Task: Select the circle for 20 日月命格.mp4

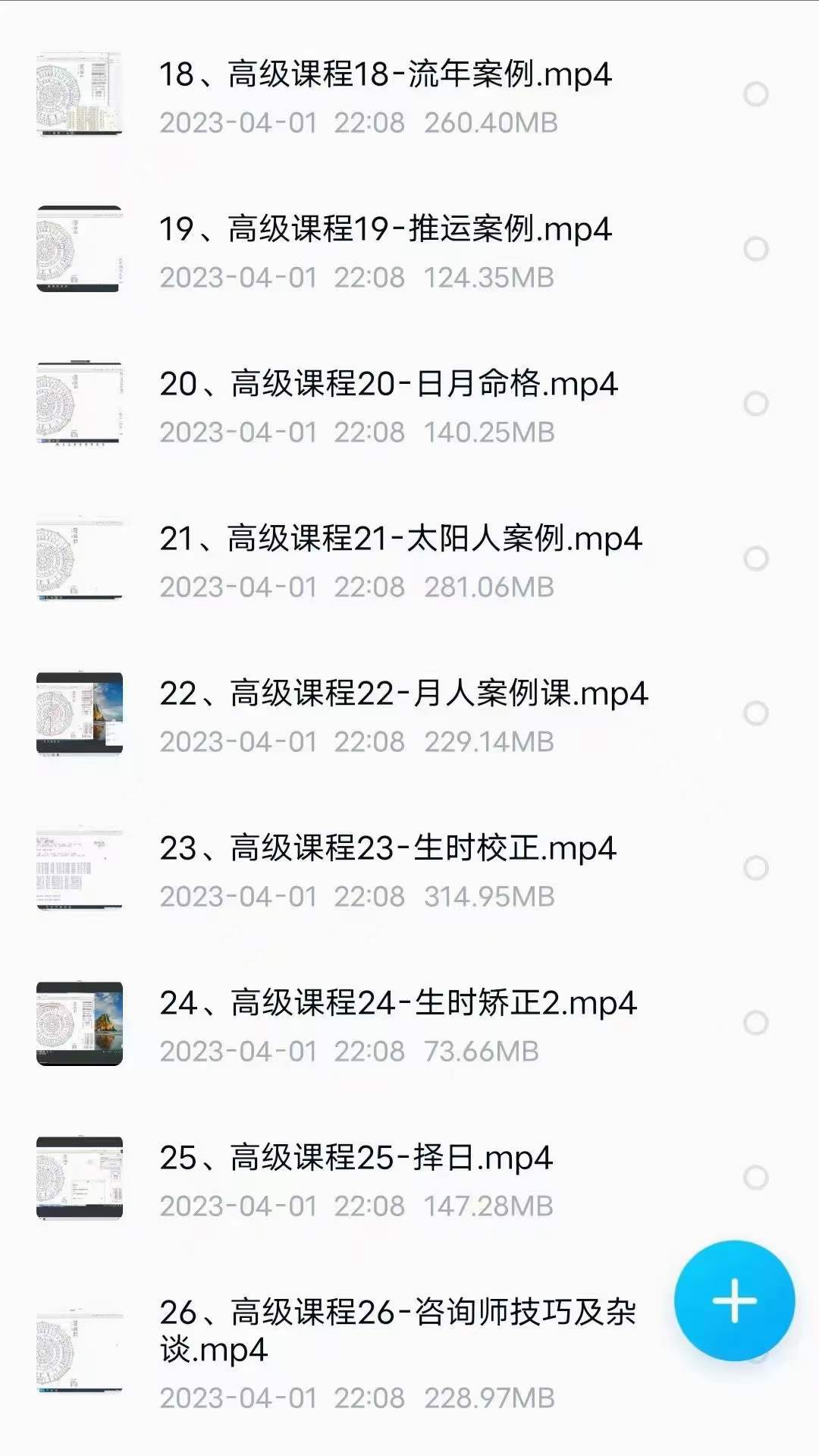Action: (x=755, y=404)
